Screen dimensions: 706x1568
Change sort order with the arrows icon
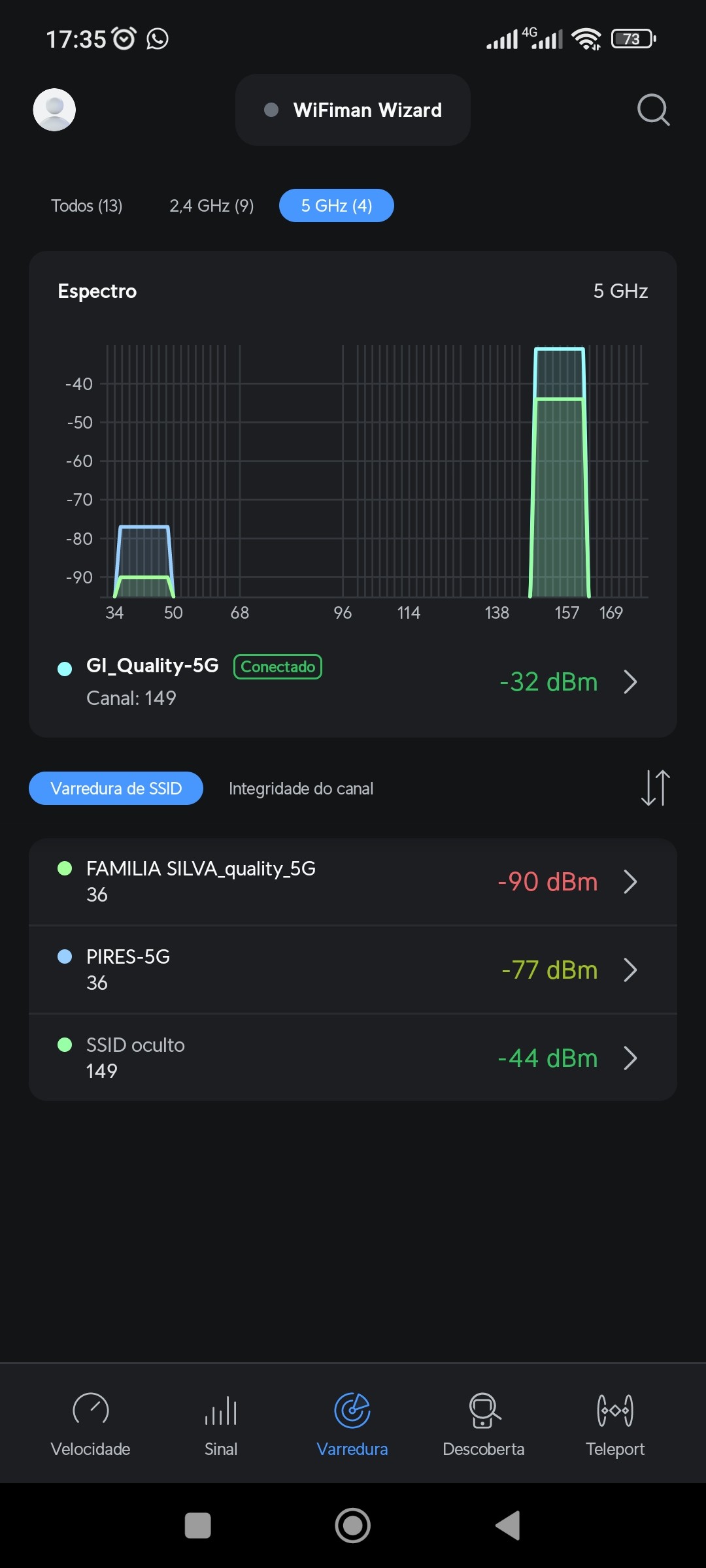[655, 788]
